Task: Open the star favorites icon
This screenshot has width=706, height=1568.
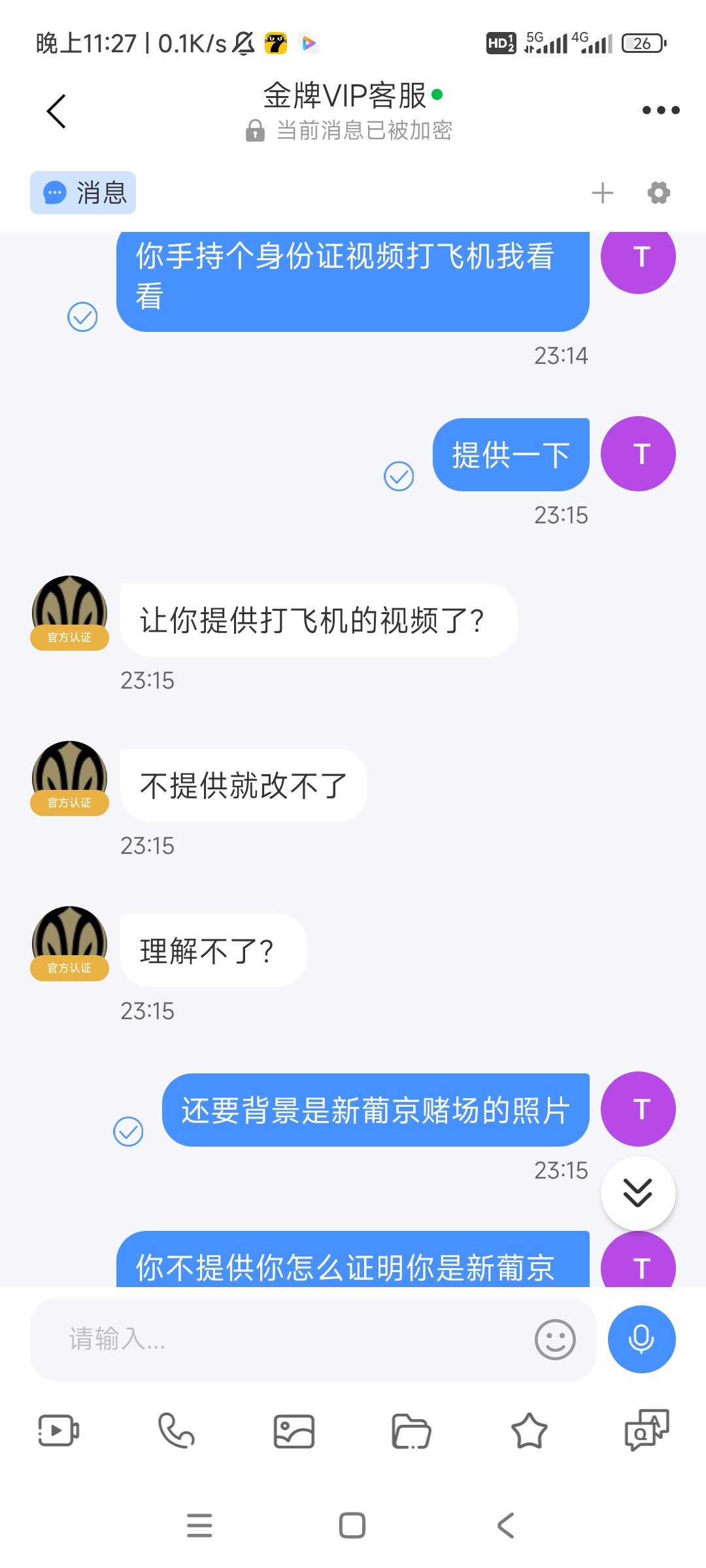Action: tap(529, 1431)
